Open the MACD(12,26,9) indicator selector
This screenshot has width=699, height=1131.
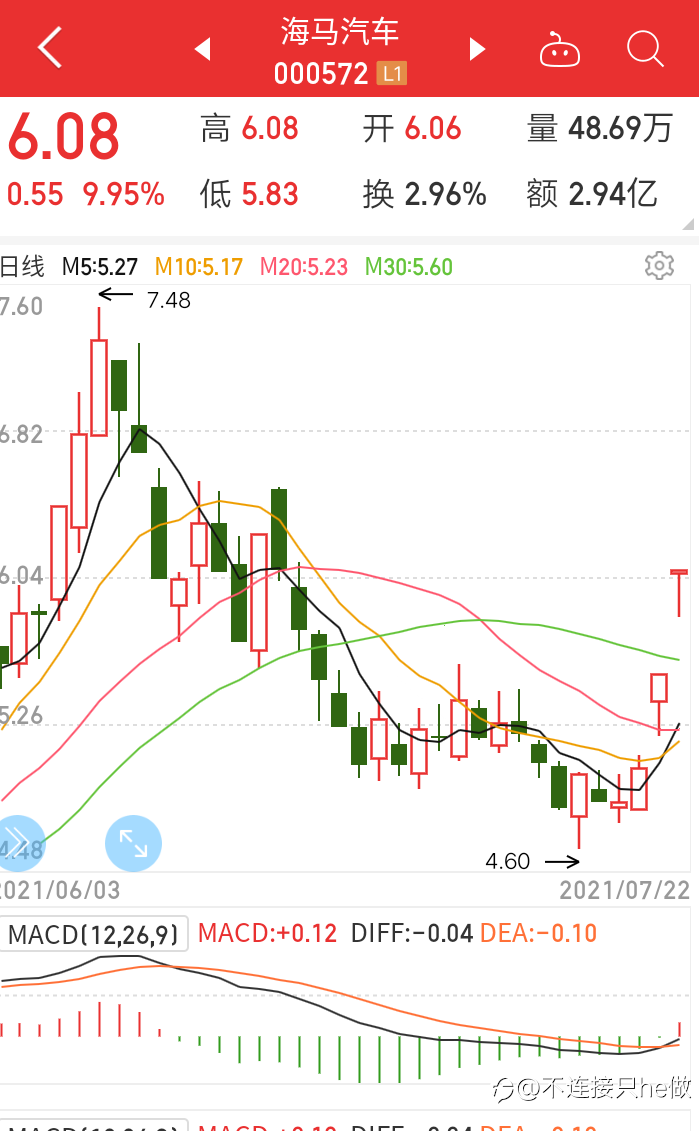pyautogui.click(x=94, y=933)
